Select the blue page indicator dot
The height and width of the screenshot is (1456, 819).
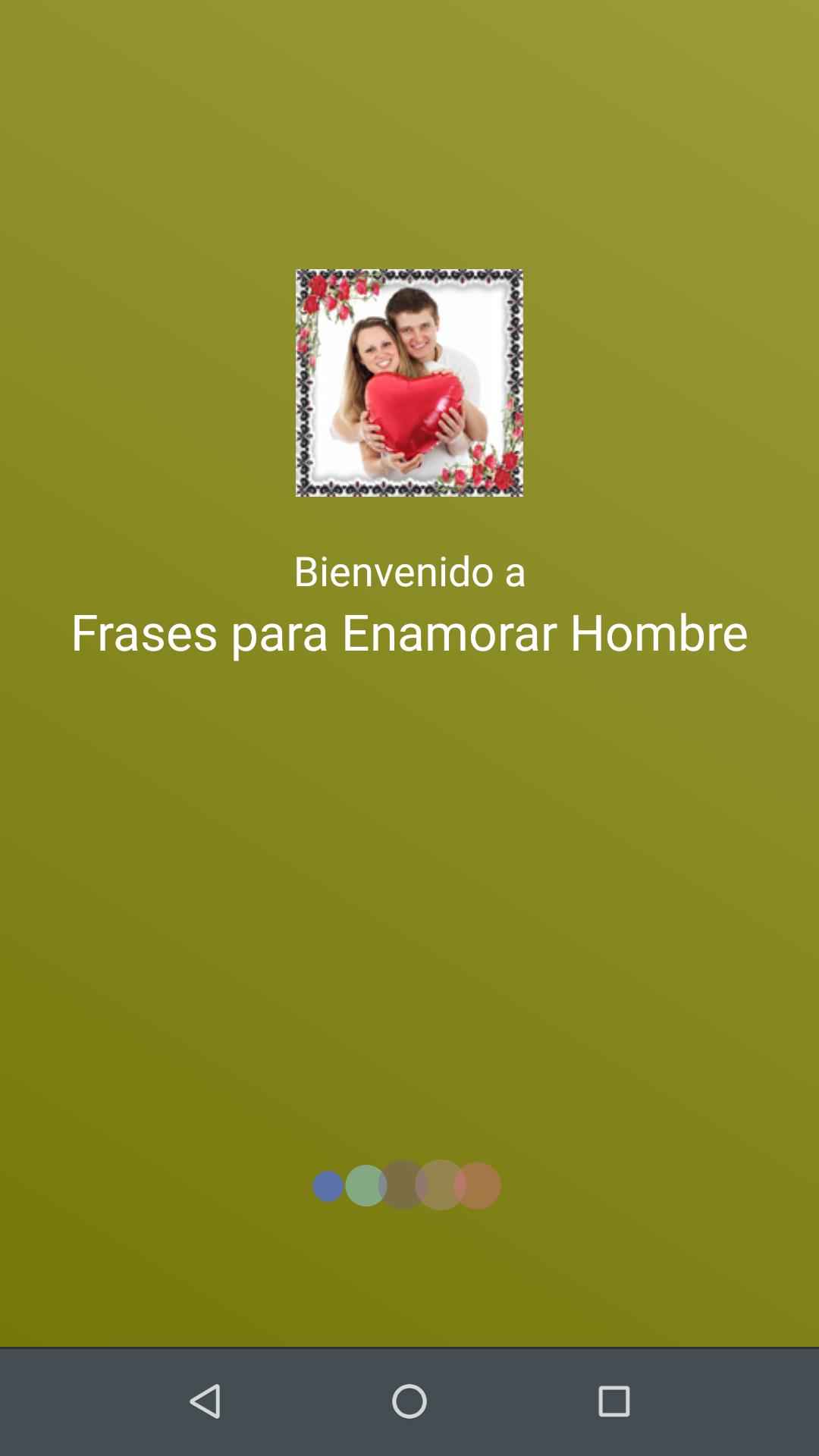(328, 1185)
